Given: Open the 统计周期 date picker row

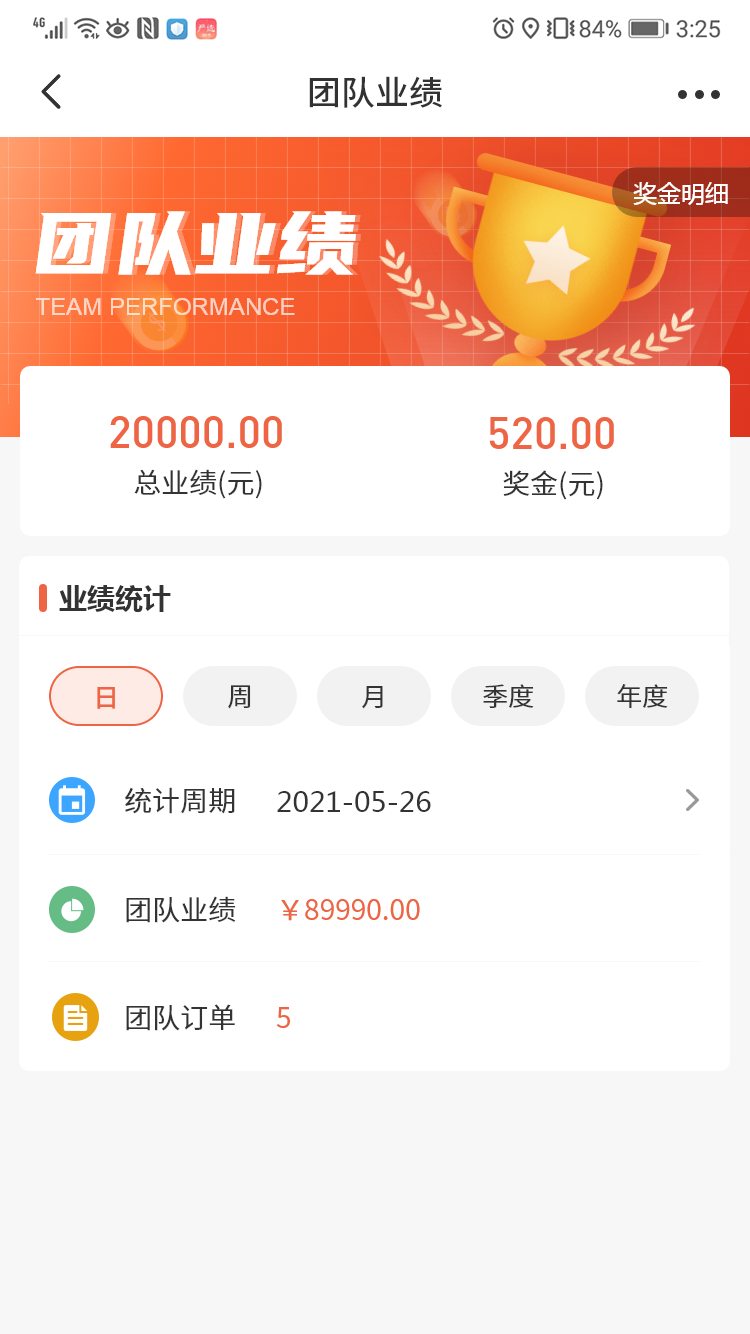Looking at the screenshot, I should [374, 801].
